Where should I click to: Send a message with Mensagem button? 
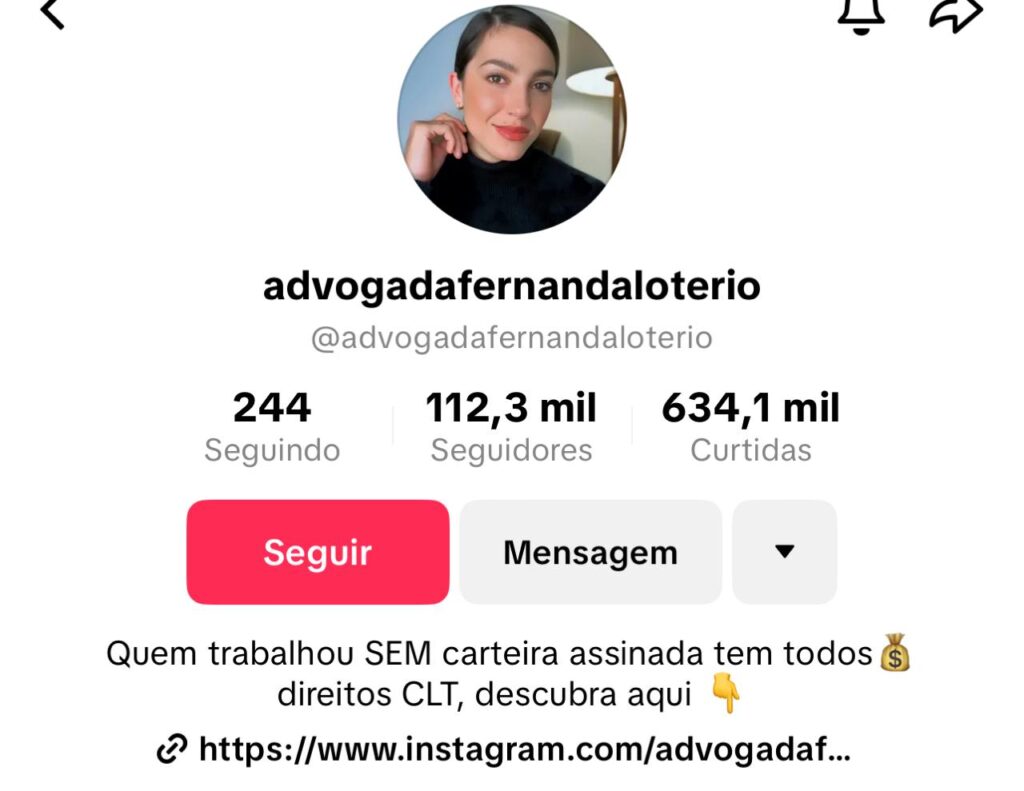click(x=590, y=552)
